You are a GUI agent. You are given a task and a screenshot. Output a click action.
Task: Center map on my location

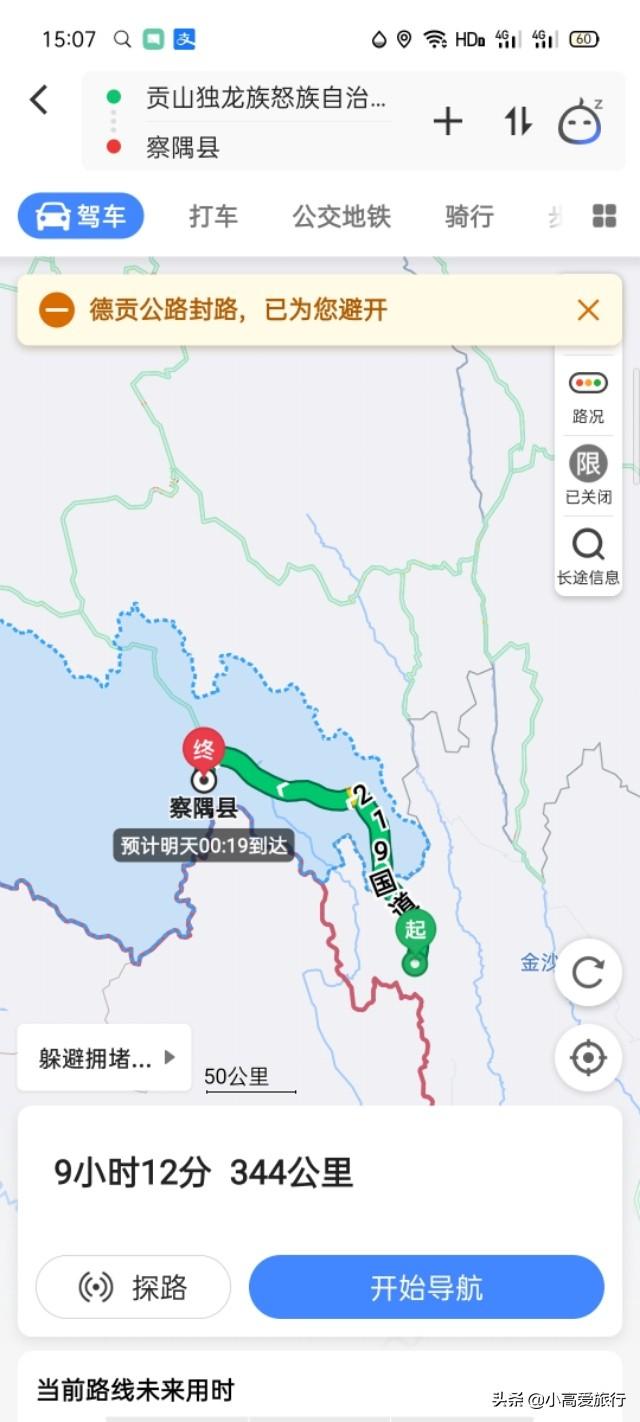(588, 1058)
